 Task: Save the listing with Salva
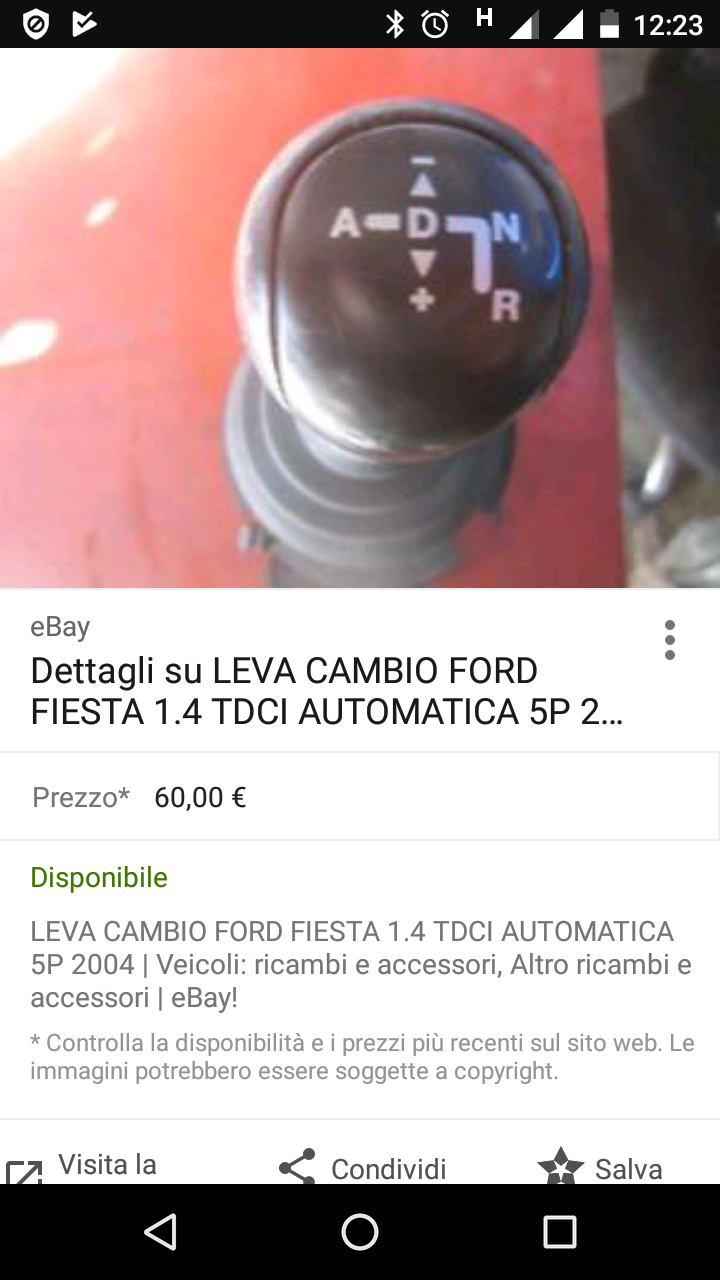pyautogui.click(x=601, y=1168)
